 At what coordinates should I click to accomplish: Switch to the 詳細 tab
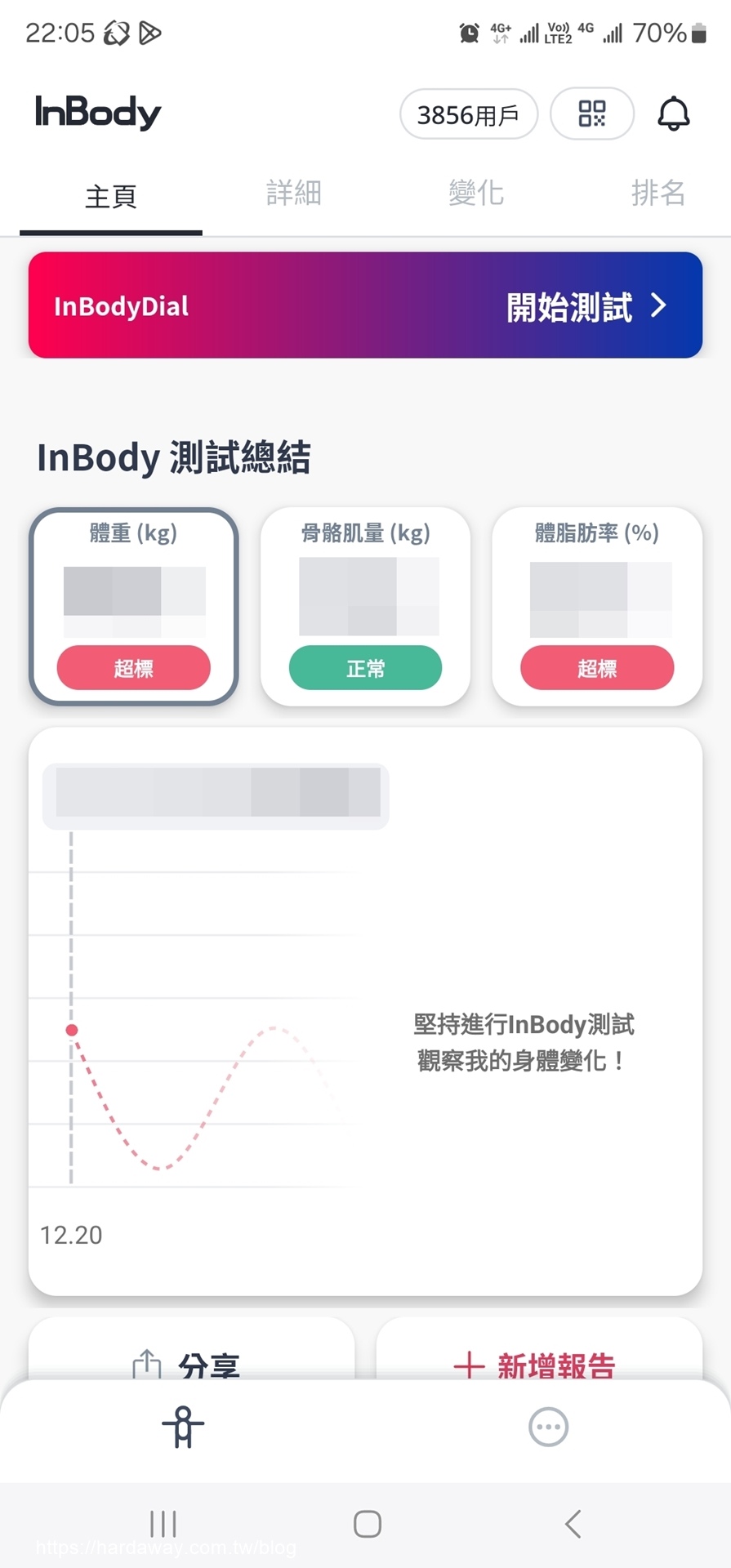tap(294, 194)
